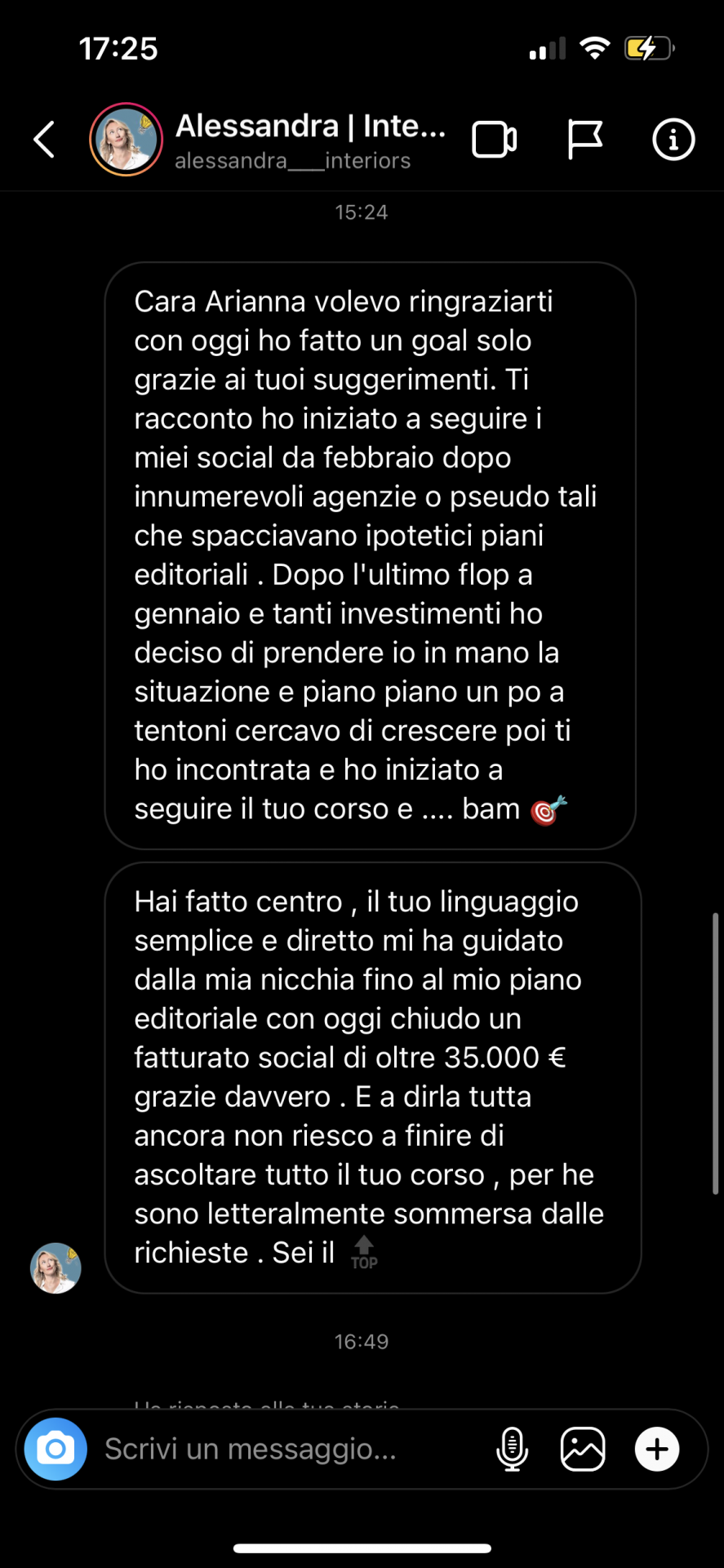The height and width of the screenshot is (1568, 724).
Task: Open camera to send a photo
Action: coord(56,1449)
